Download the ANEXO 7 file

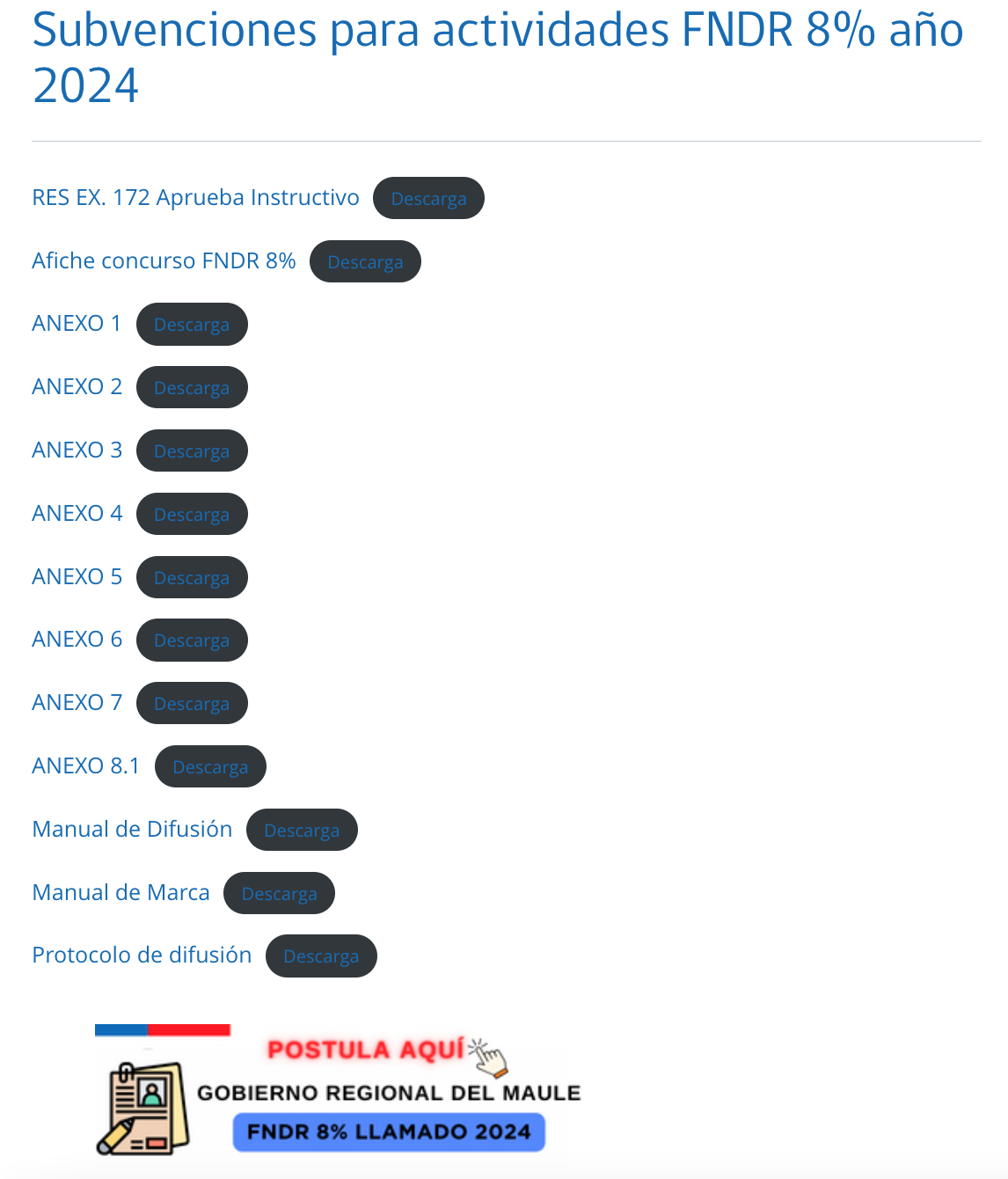point(192,704)
